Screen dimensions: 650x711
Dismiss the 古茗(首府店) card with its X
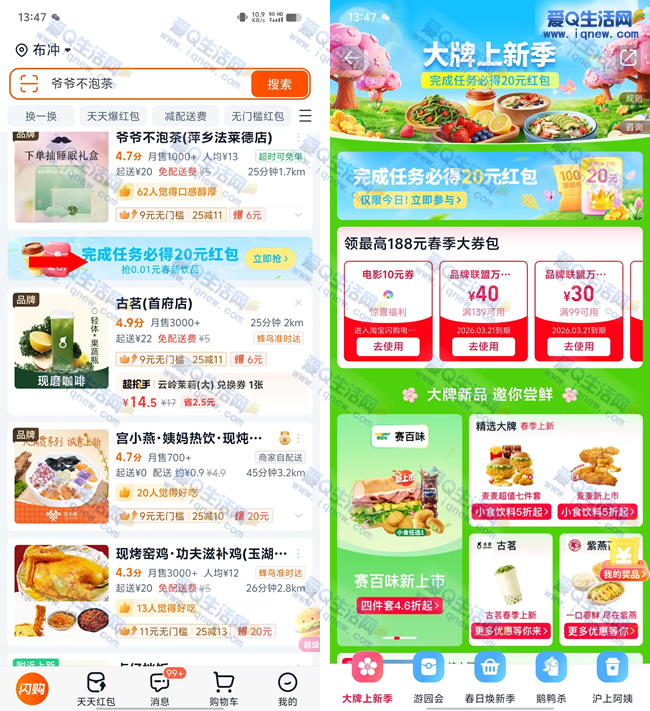pos(298,303)
